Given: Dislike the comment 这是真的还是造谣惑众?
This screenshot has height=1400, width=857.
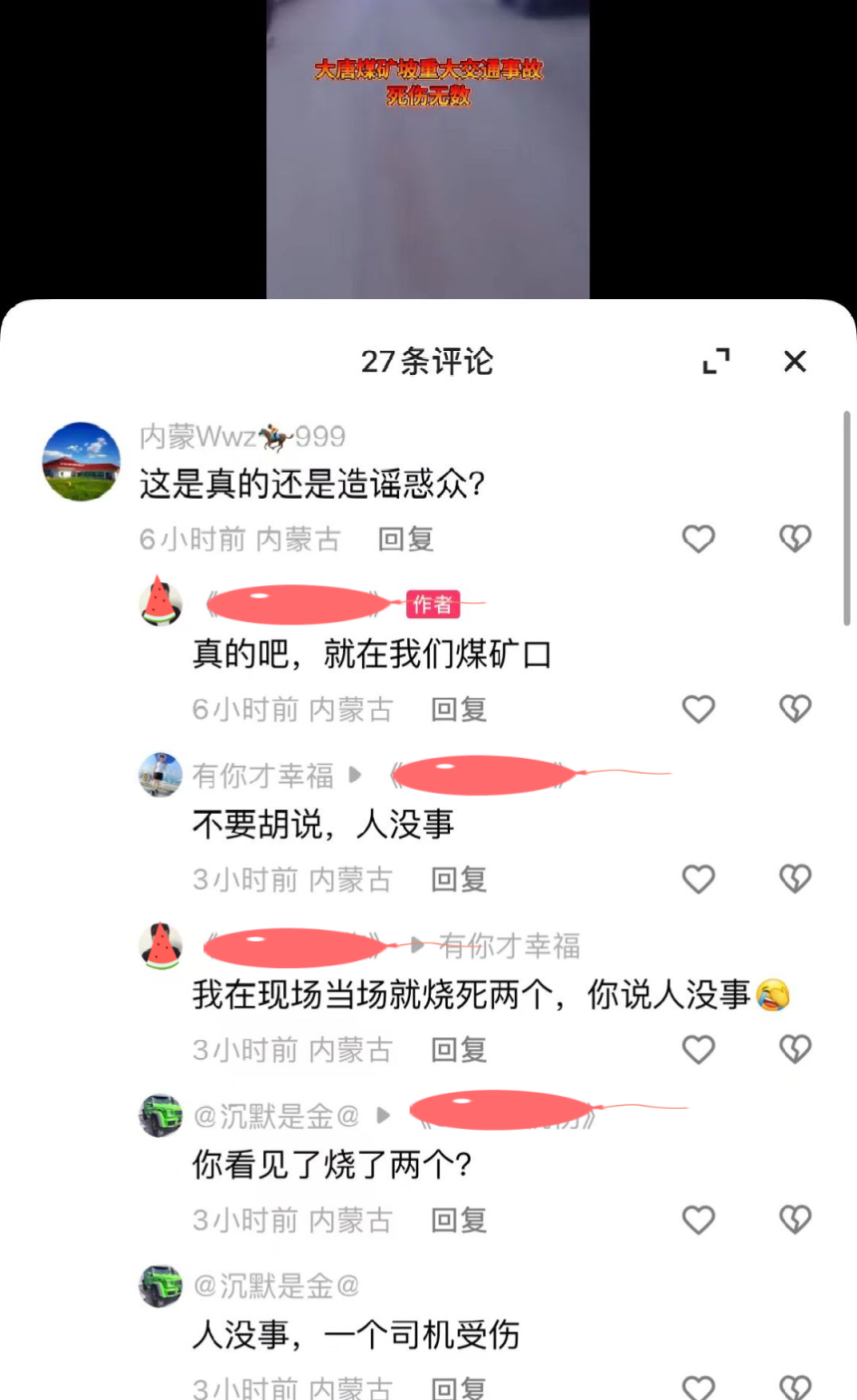Looking at the screenshot, I should pyautogui.click(x=795, y=539).
